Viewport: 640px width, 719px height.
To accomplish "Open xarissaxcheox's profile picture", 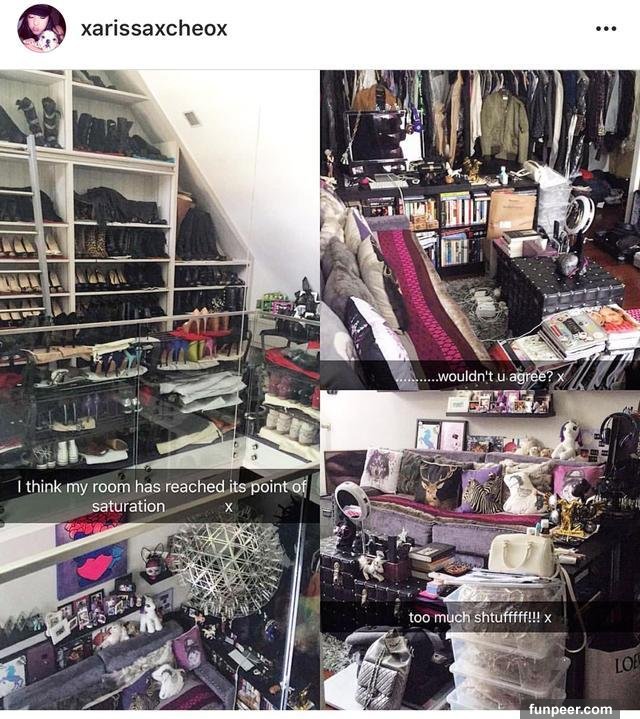I will 41,29.
